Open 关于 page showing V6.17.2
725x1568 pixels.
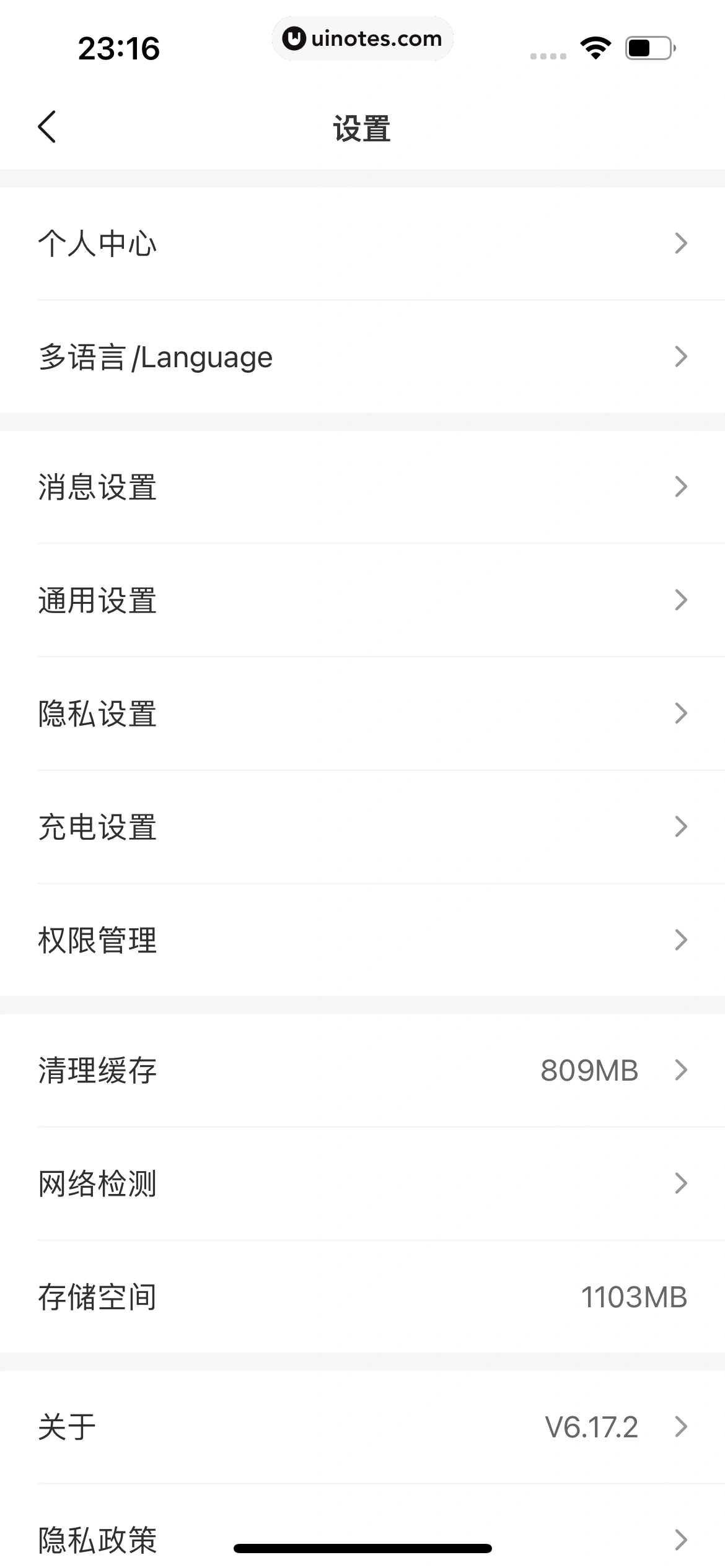pyautogui.click(x=362, y=1427)
